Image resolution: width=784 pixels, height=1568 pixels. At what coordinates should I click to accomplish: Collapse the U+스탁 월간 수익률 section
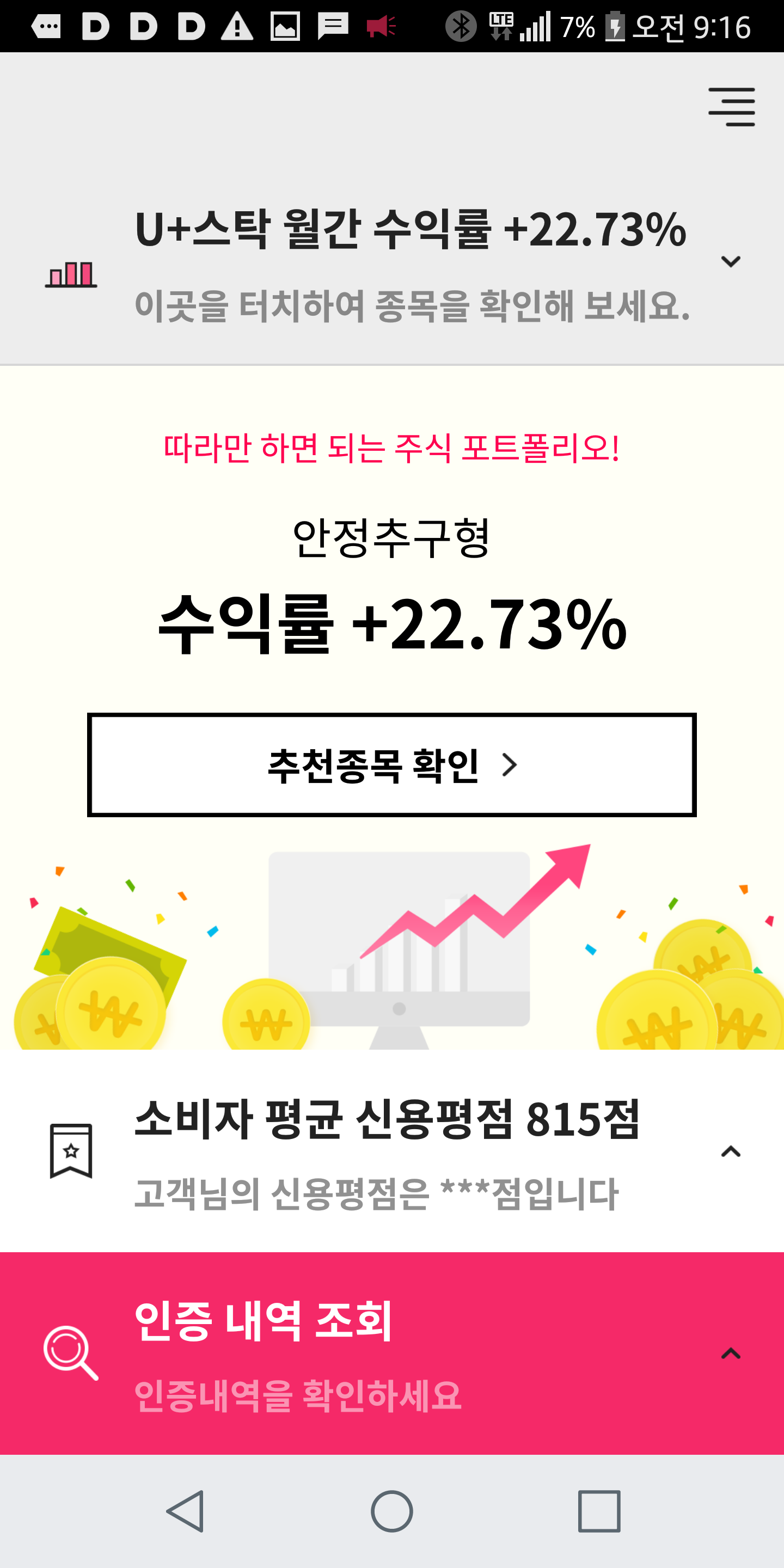point(731,262)
